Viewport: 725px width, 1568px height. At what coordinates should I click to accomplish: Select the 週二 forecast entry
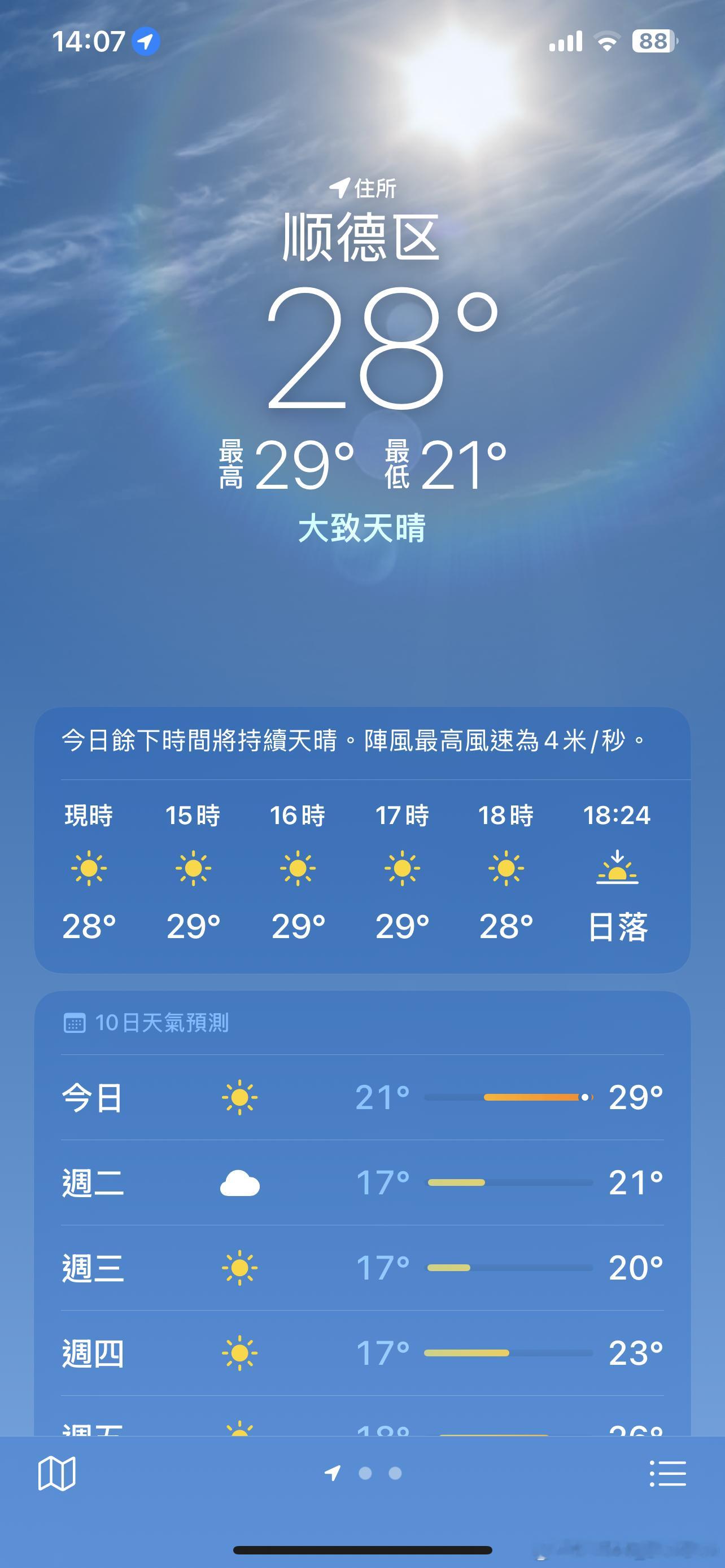pyautogui.click(x=362, y=1182)
